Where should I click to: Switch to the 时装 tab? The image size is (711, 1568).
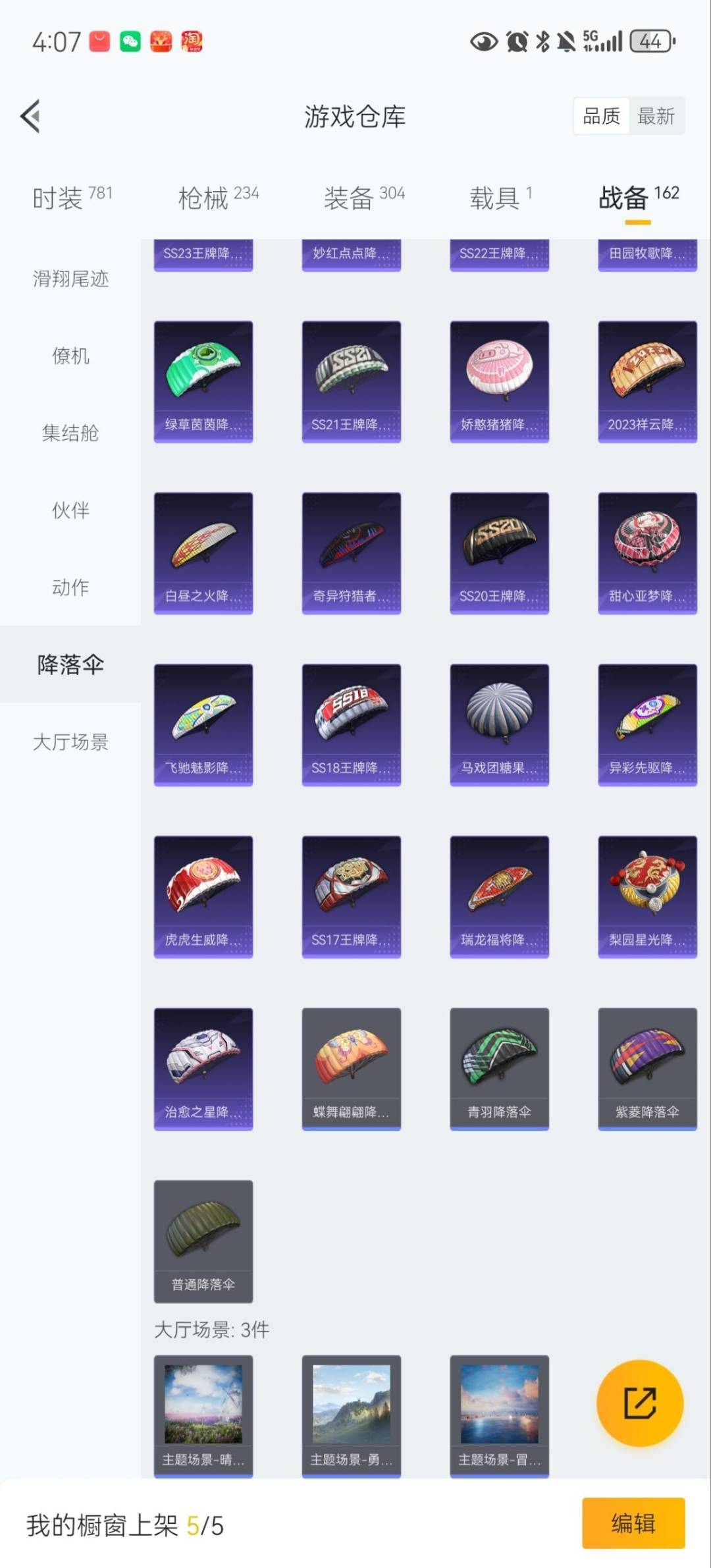click(x=72, y=198)
